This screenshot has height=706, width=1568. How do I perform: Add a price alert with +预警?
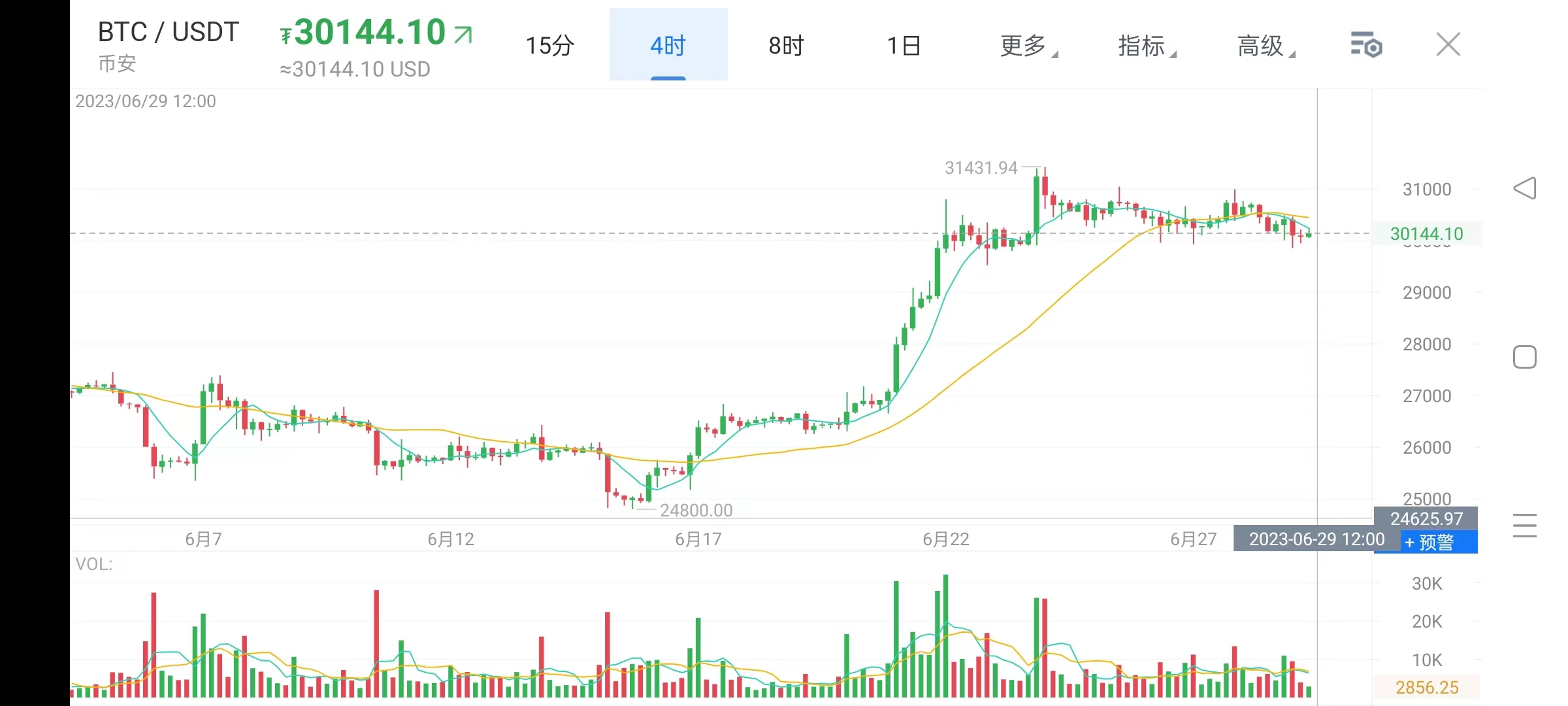pos(1429,542)
